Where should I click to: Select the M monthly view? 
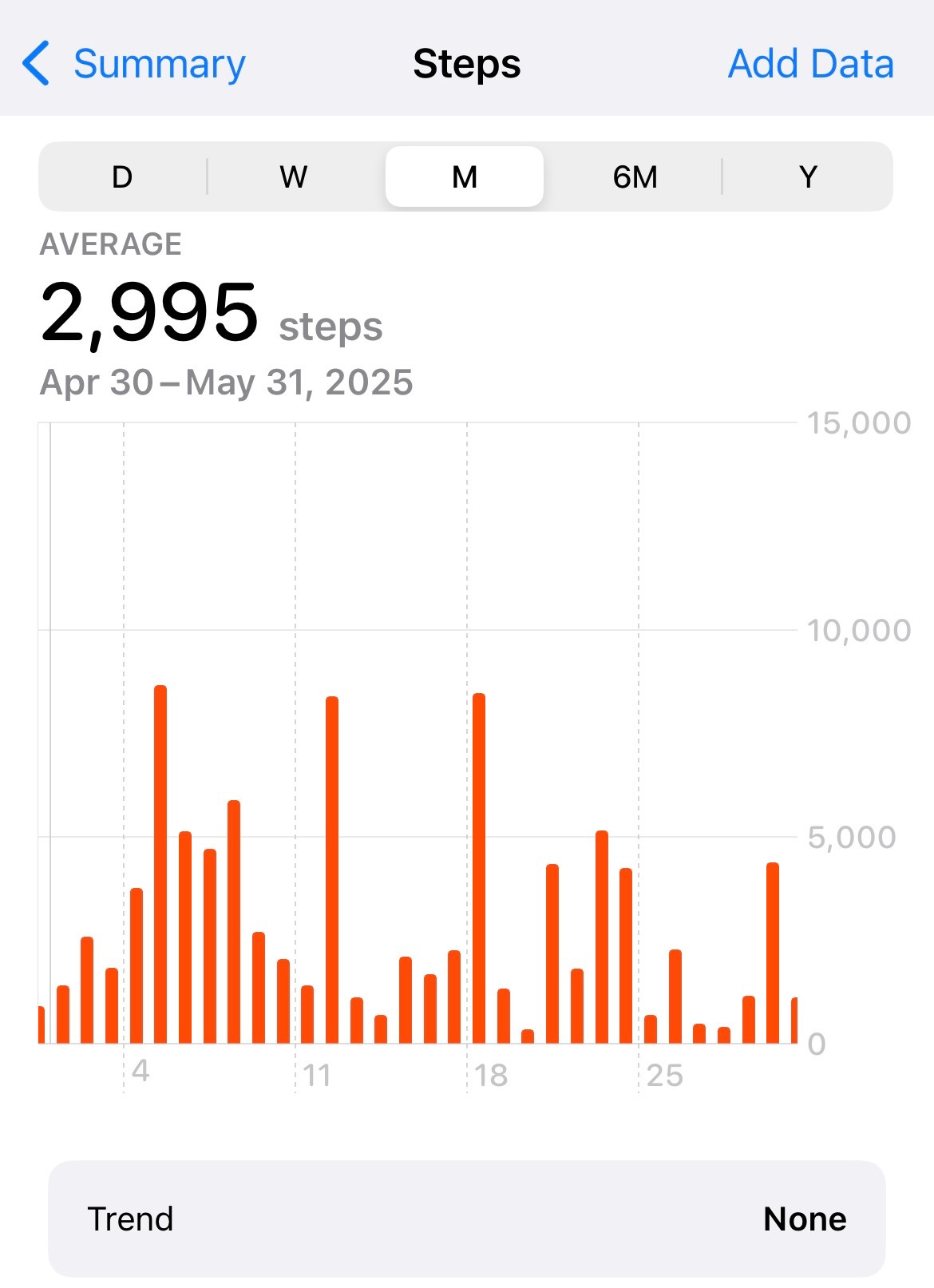465,176
